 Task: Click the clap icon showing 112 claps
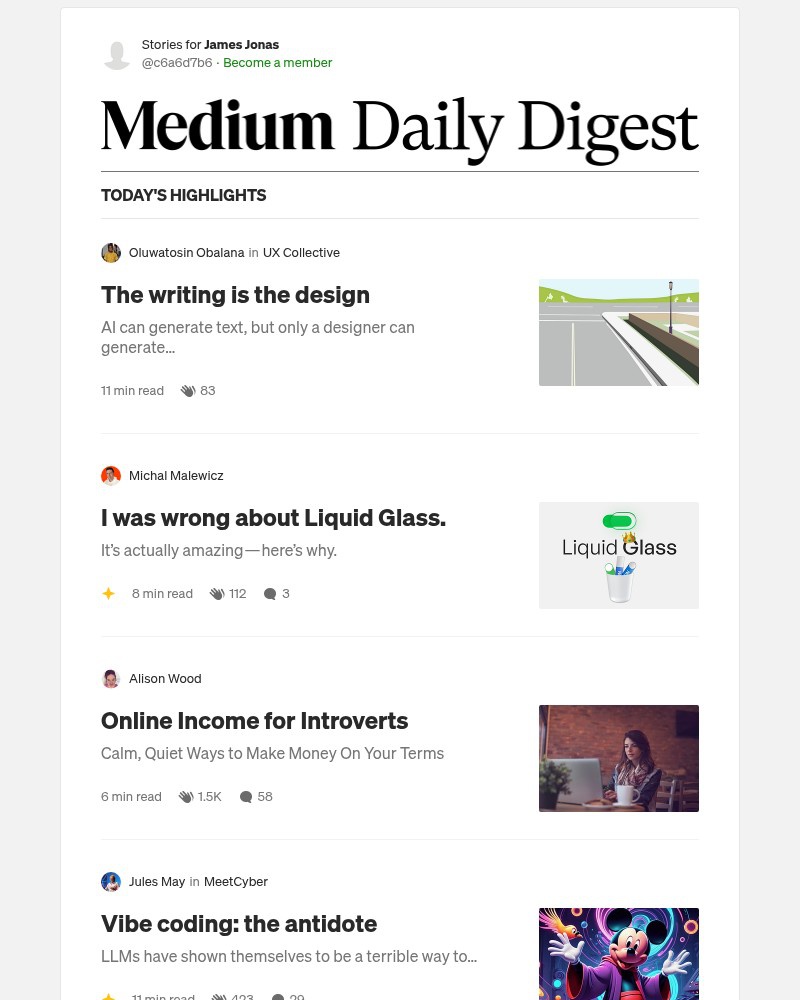(217, 593)
